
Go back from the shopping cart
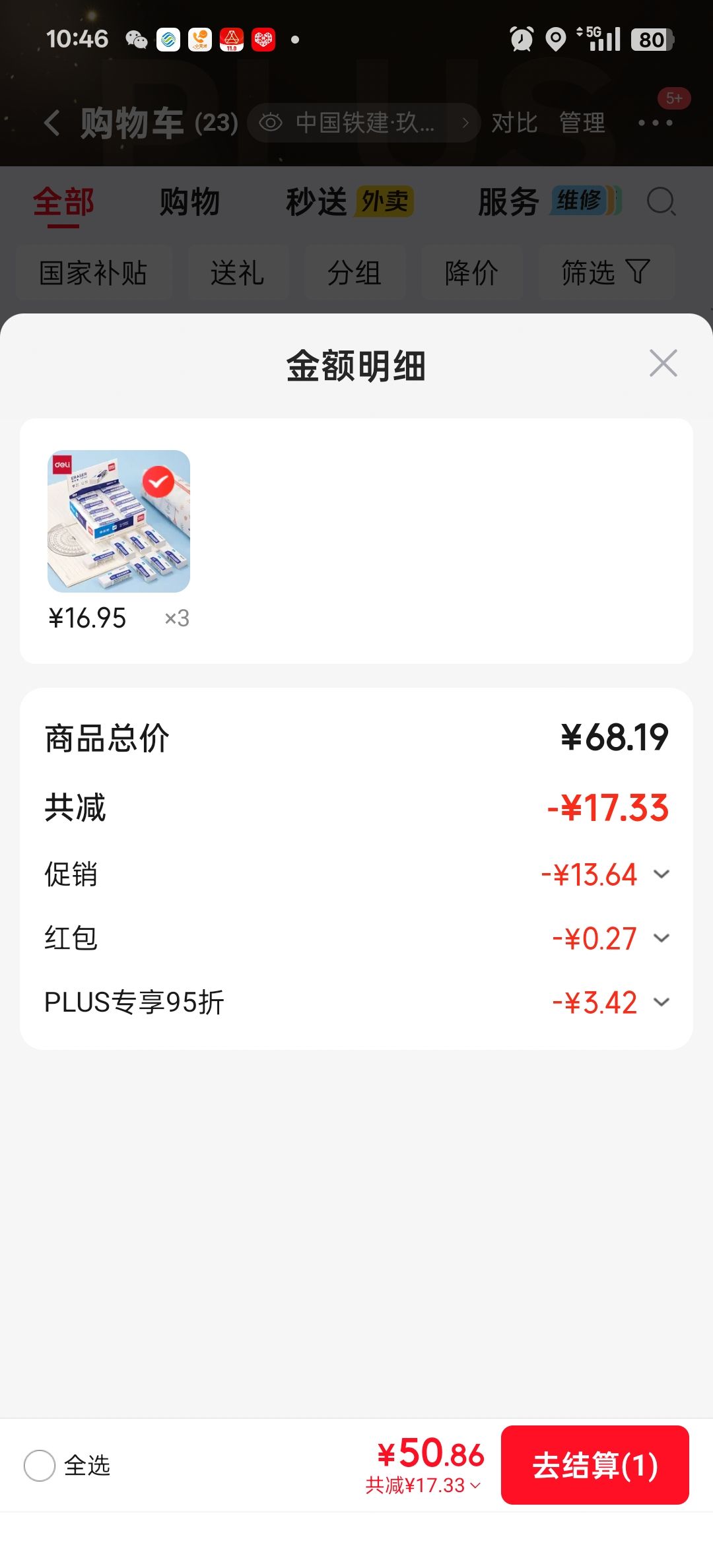(x=51, y=123)
